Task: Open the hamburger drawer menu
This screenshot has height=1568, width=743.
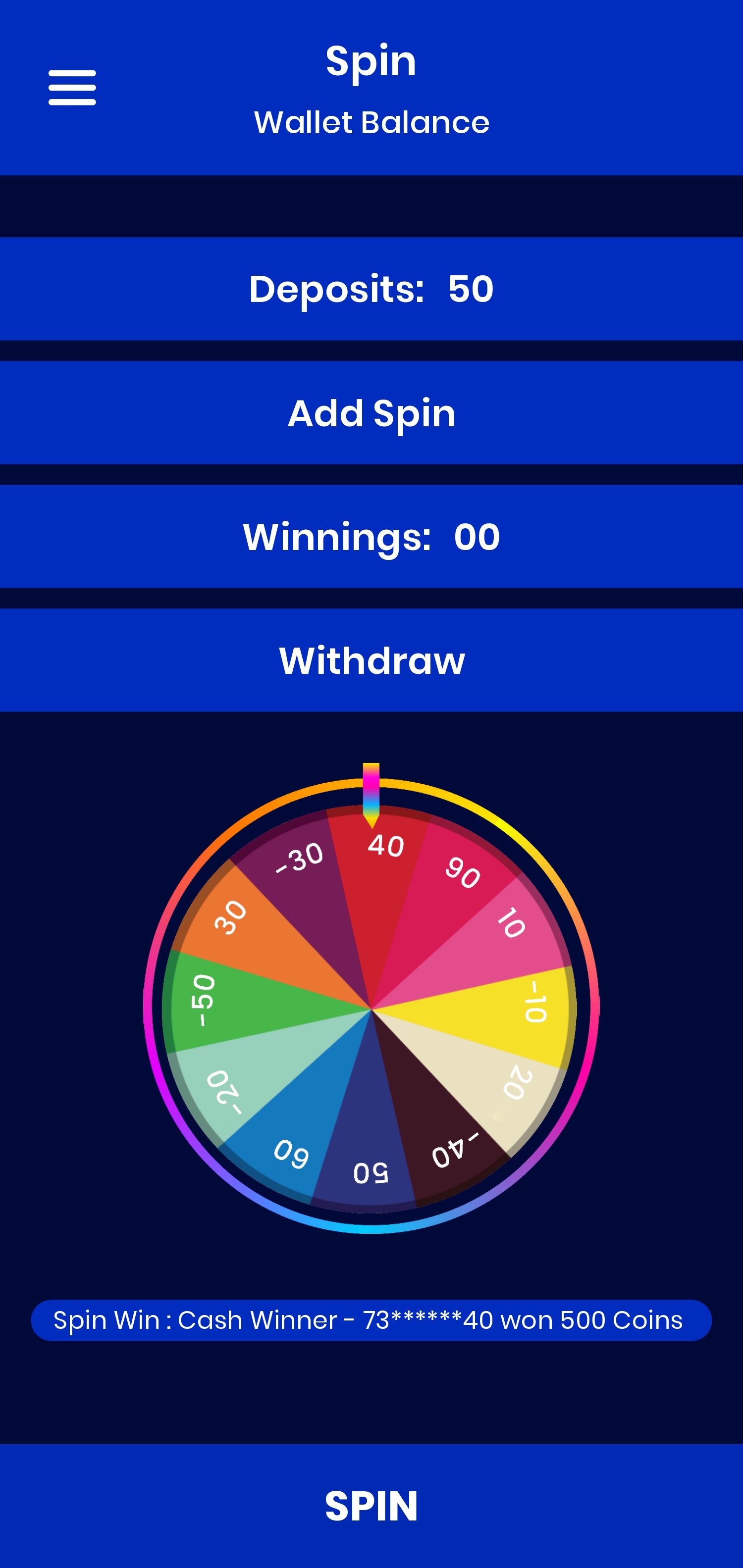Action: point(72,87)
